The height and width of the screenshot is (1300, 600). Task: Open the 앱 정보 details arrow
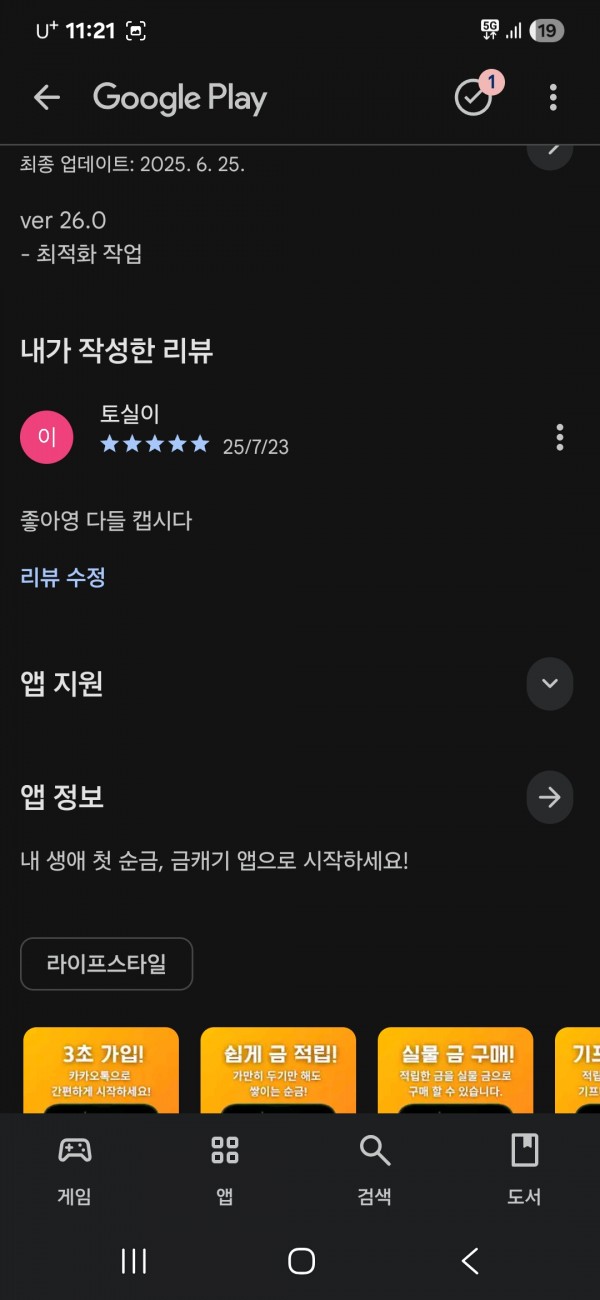549,797
